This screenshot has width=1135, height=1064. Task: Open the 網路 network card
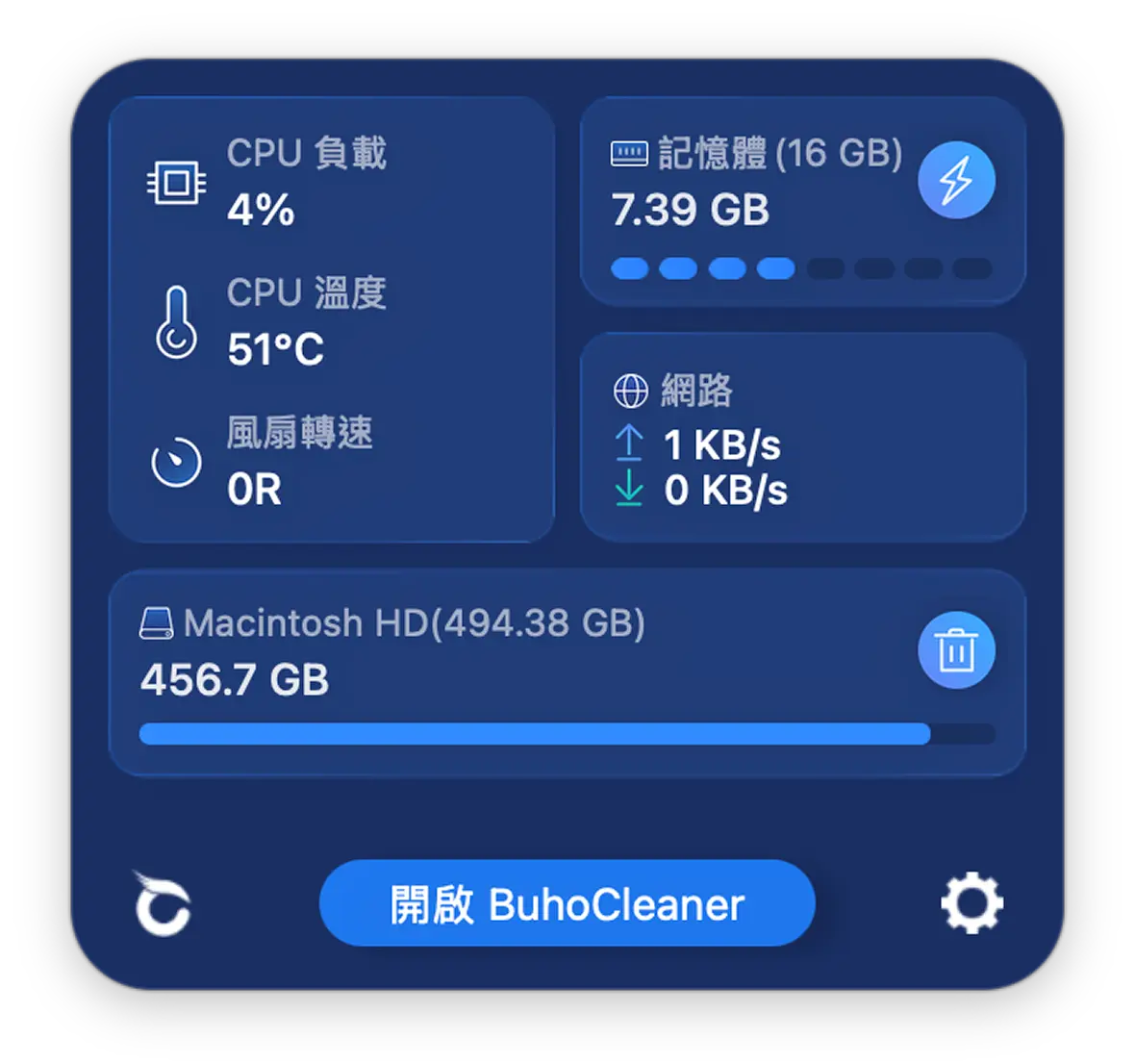tap(802, 438)
